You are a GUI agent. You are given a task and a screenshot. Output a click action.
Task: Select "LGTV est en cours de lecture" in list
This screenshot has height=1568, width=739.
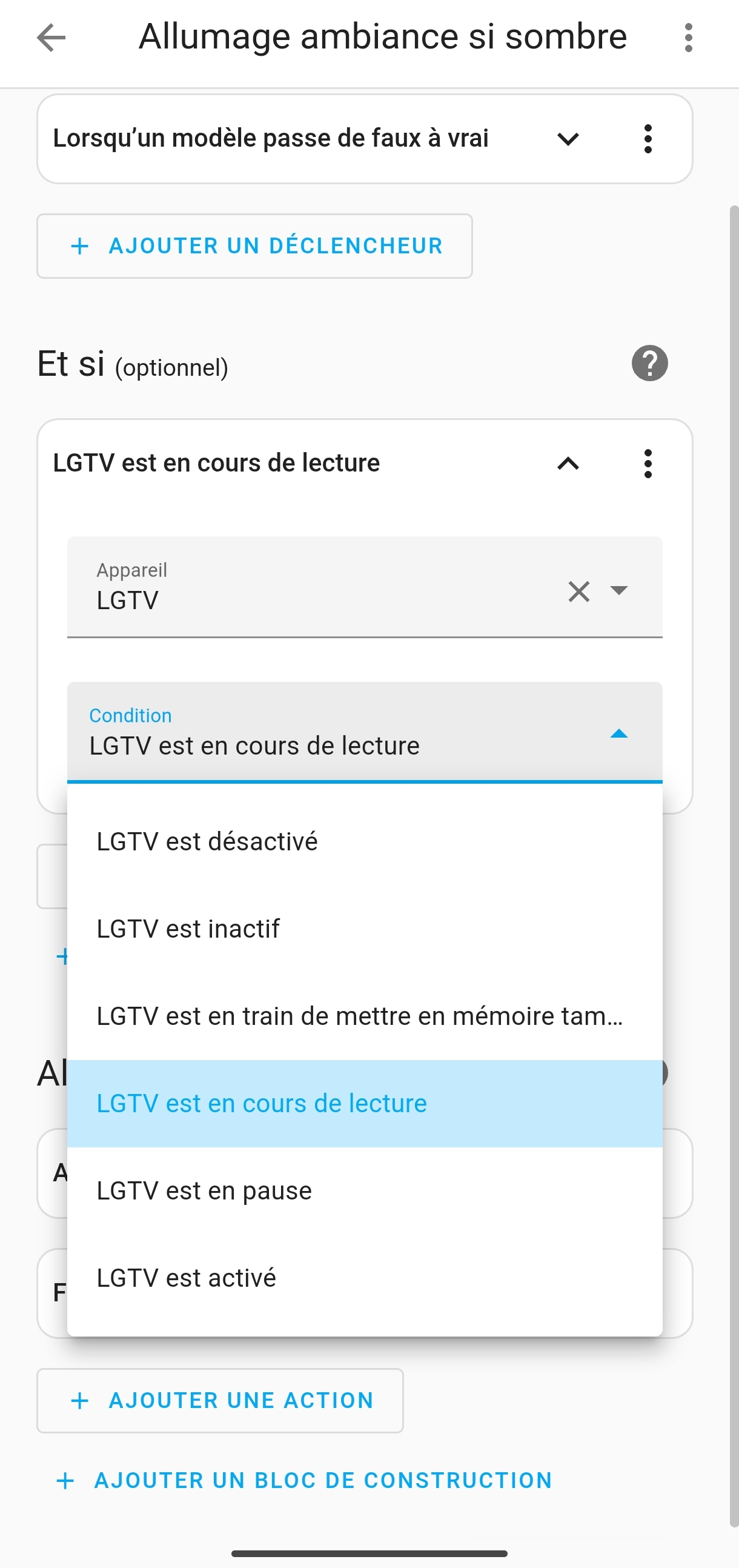click(x=364, y=1103)
